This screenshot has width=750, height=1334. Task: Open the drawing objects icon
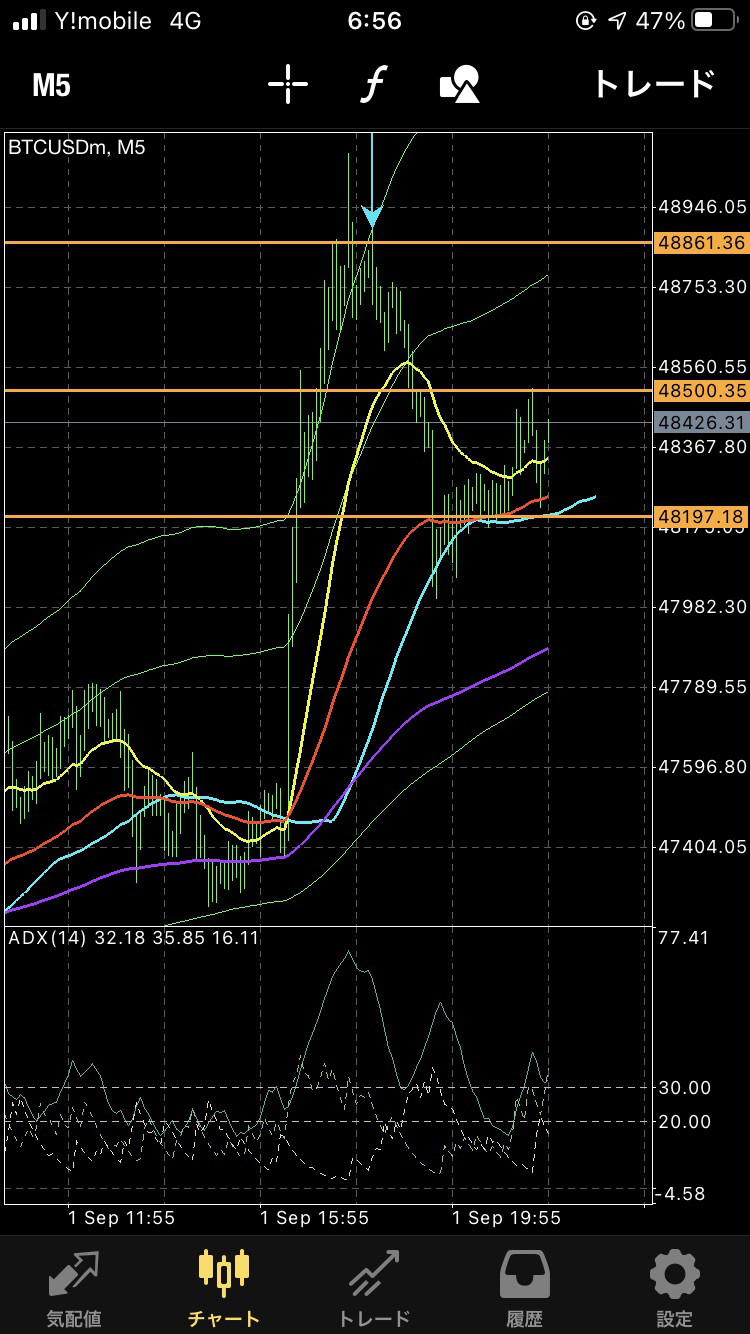[460, 85]
